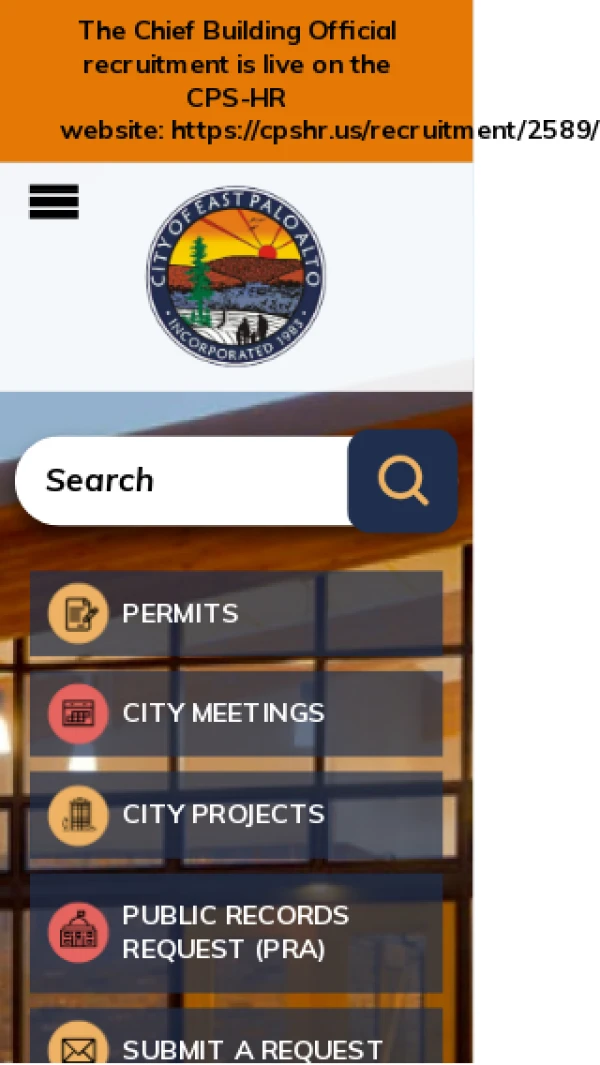600x1065 pixels.
Task: Open the Permits quick link
Action: (236, 614)
